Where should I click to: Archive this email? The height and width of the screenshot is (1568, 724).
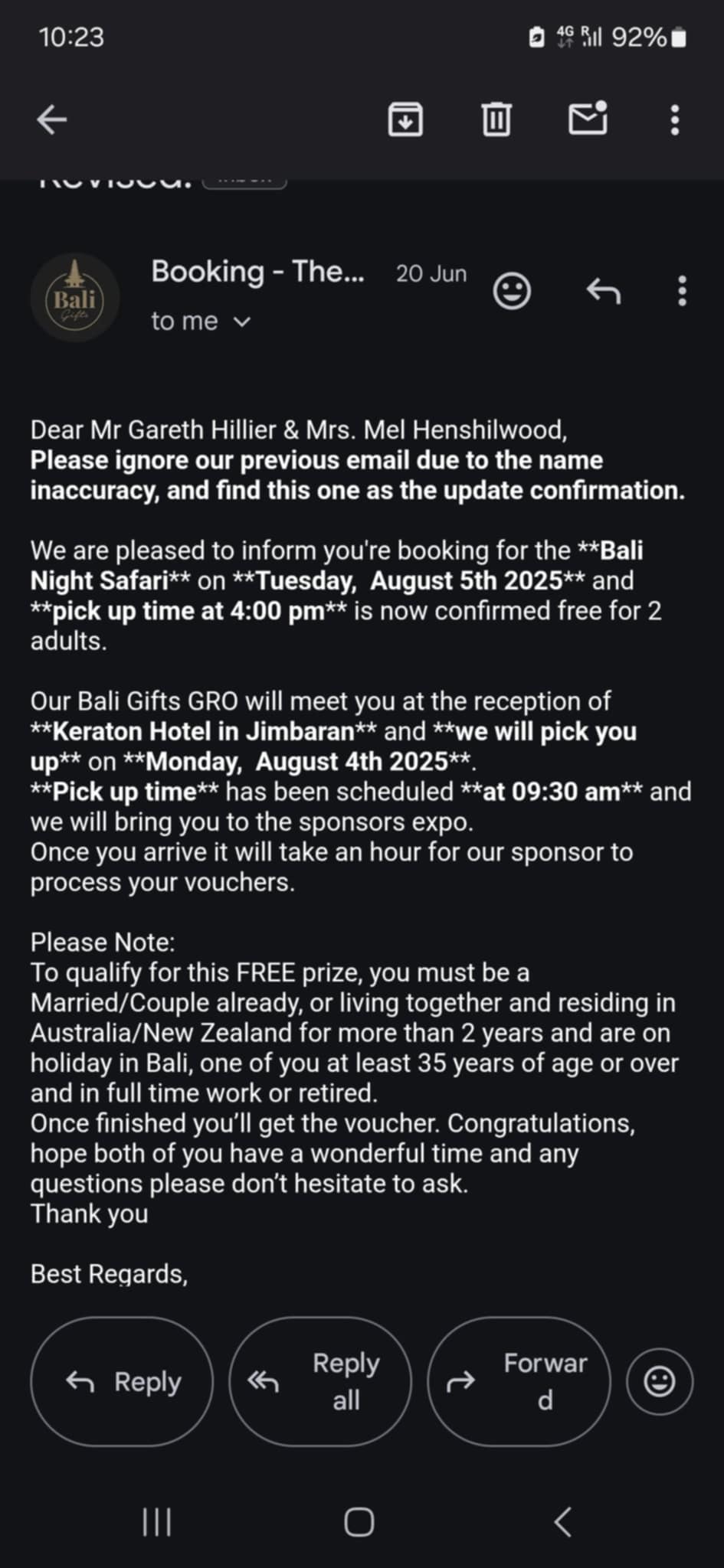pyautogui.click(x=405, y=119)
